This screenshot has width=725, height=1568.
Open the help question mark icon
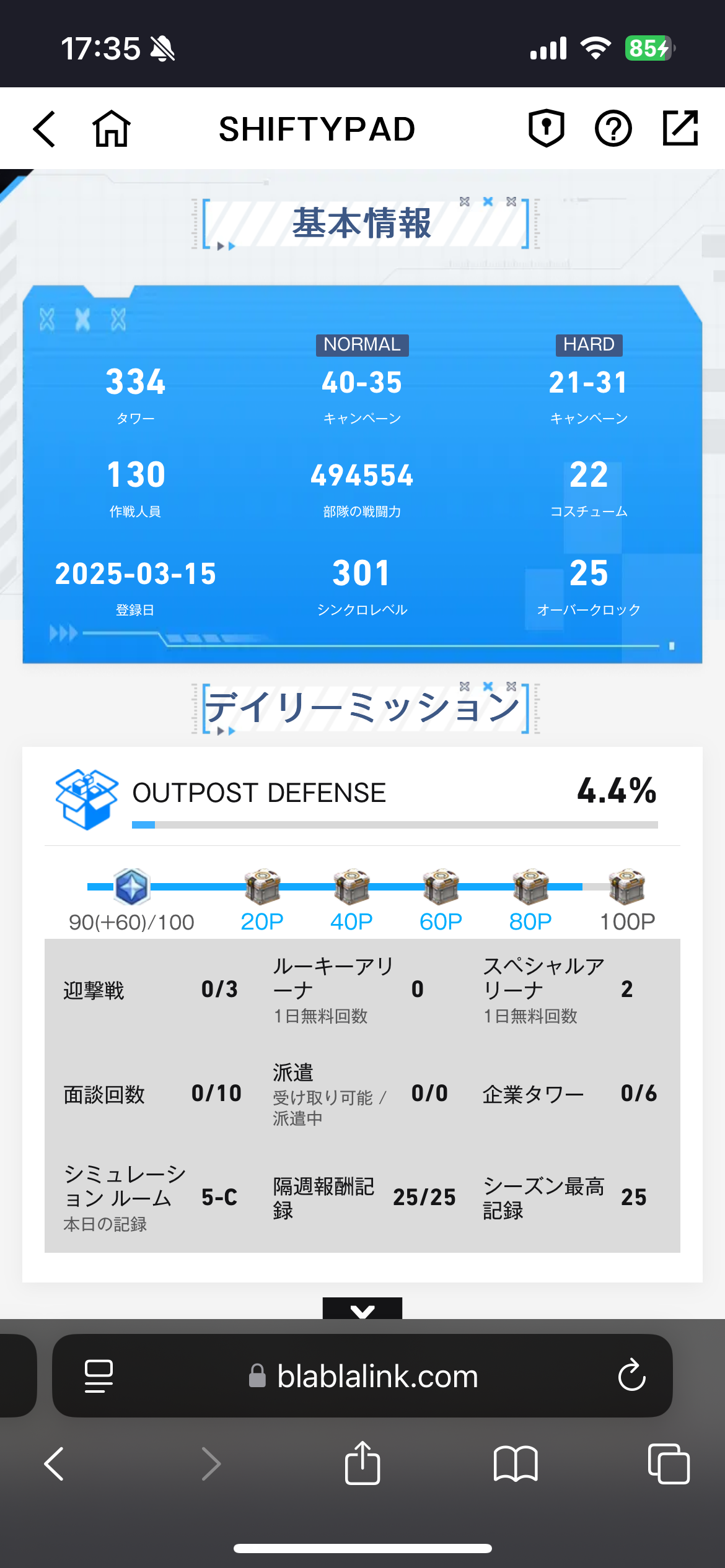tap(613, 129)
